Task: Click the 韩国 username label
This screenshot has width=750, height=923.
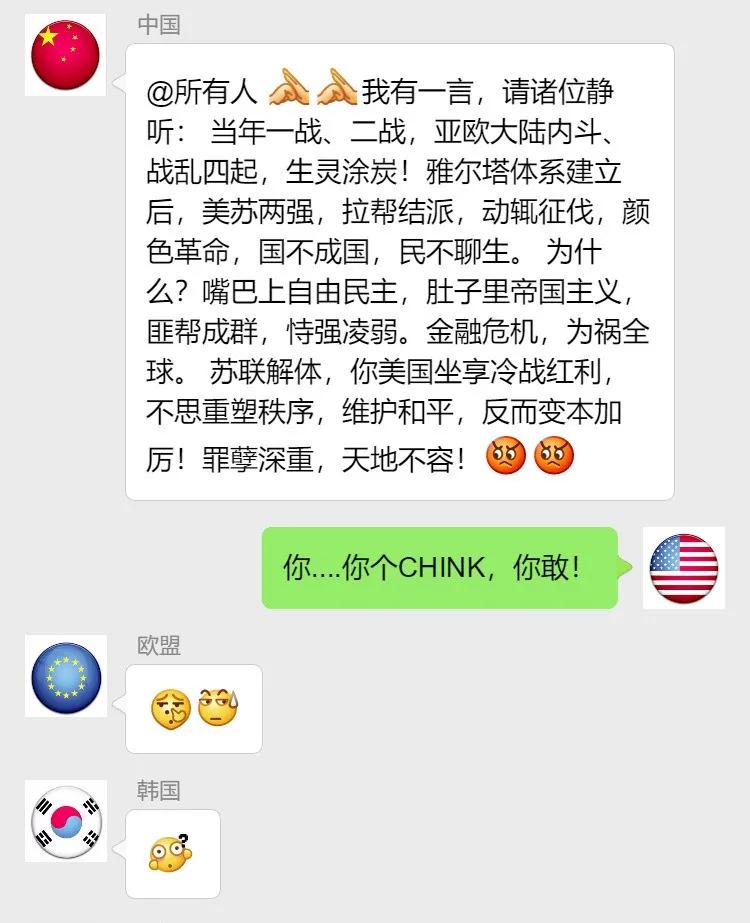Action: tap(159, 792)
